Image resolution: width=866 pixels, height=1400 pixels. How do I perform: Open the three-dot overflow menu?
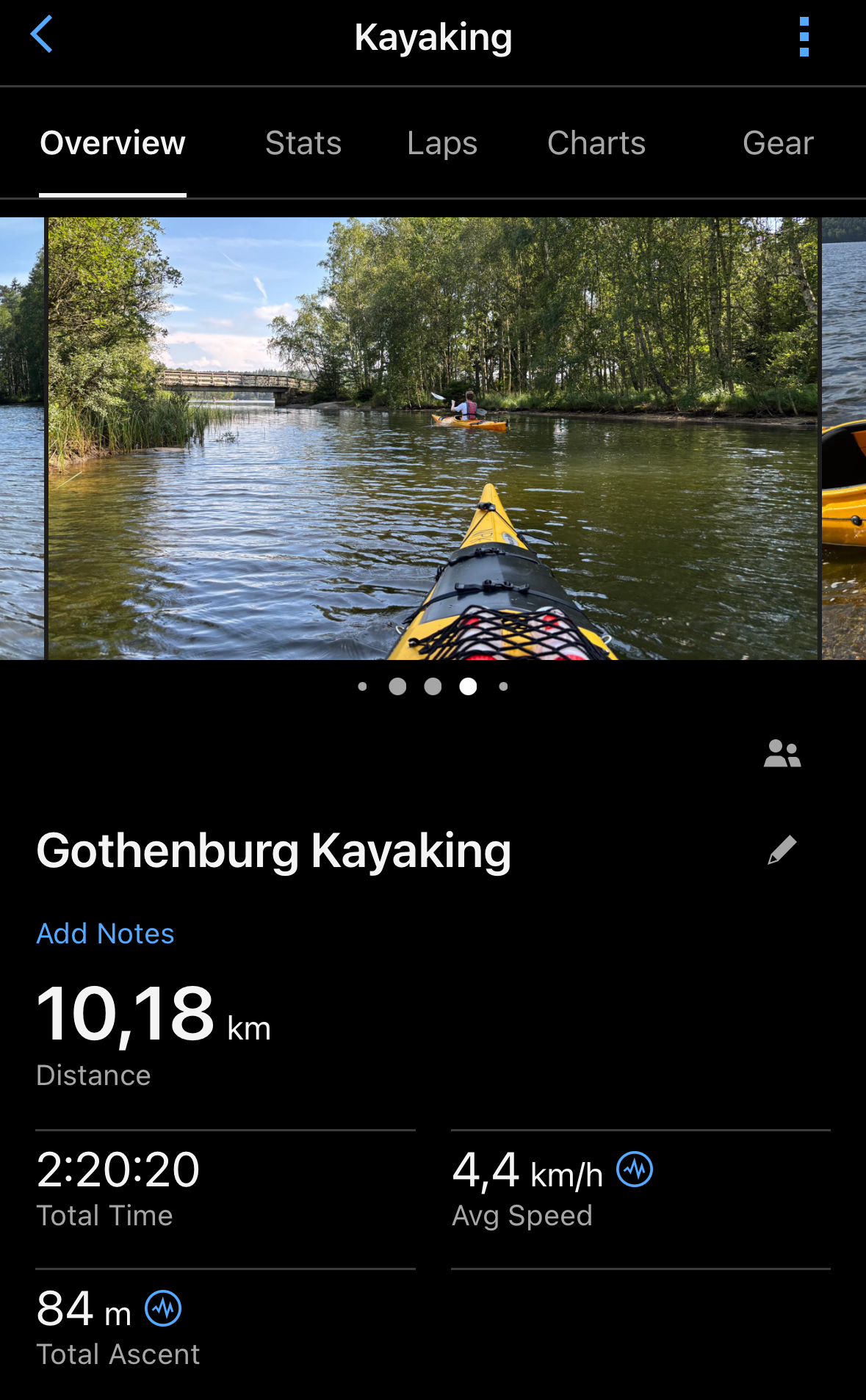804,37
